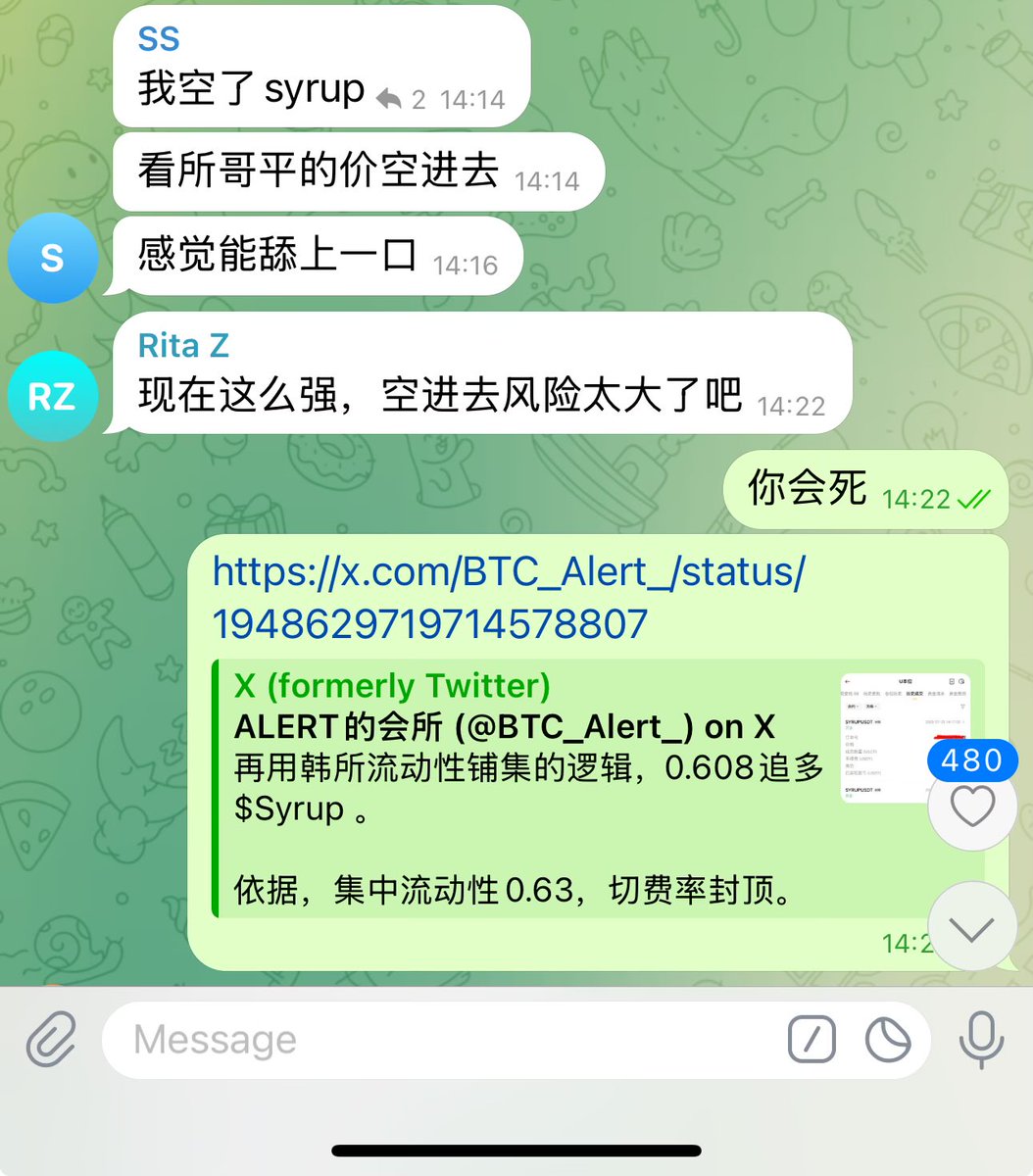Open the S user avatar

[x=52, y=259]
